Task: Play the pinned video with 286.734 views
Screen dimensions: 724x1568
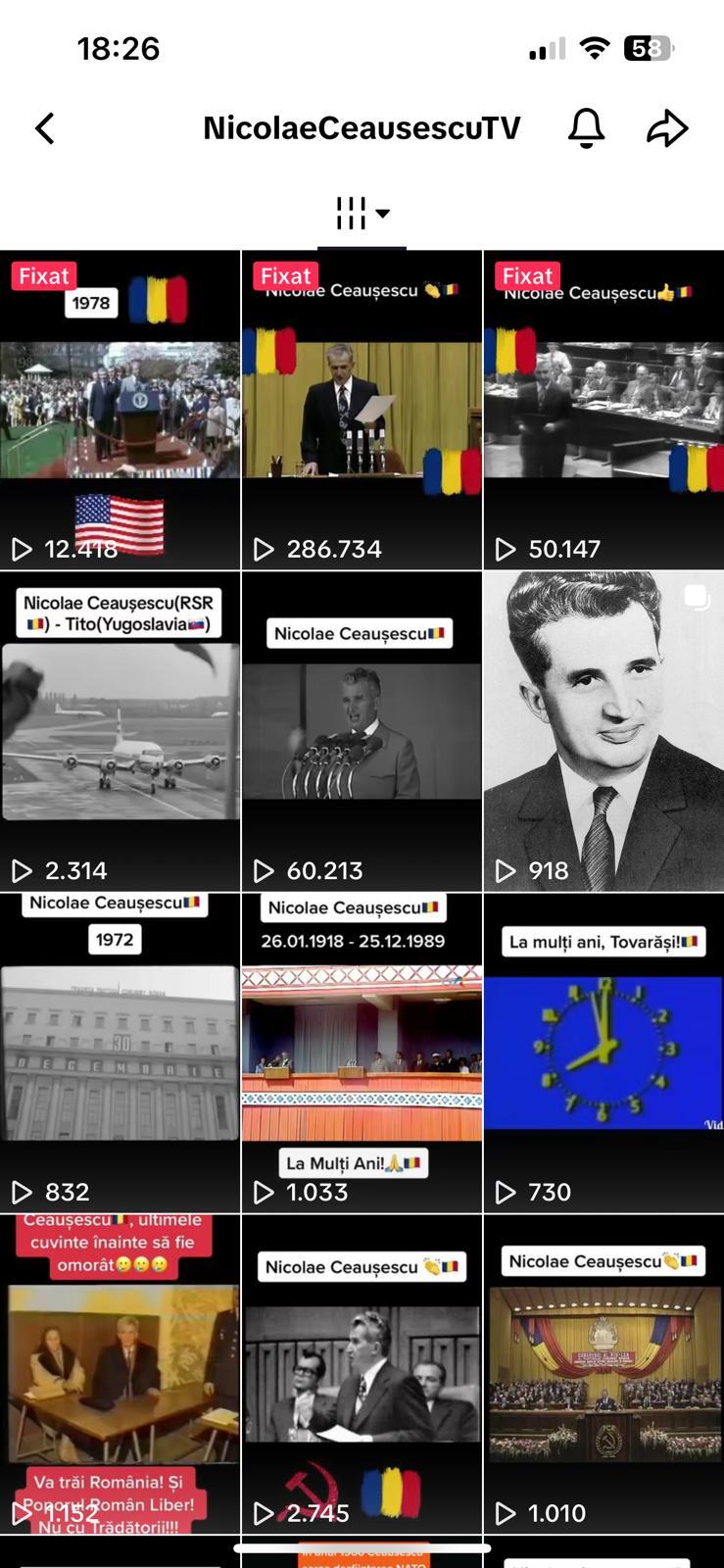Action: coord(362,410)
